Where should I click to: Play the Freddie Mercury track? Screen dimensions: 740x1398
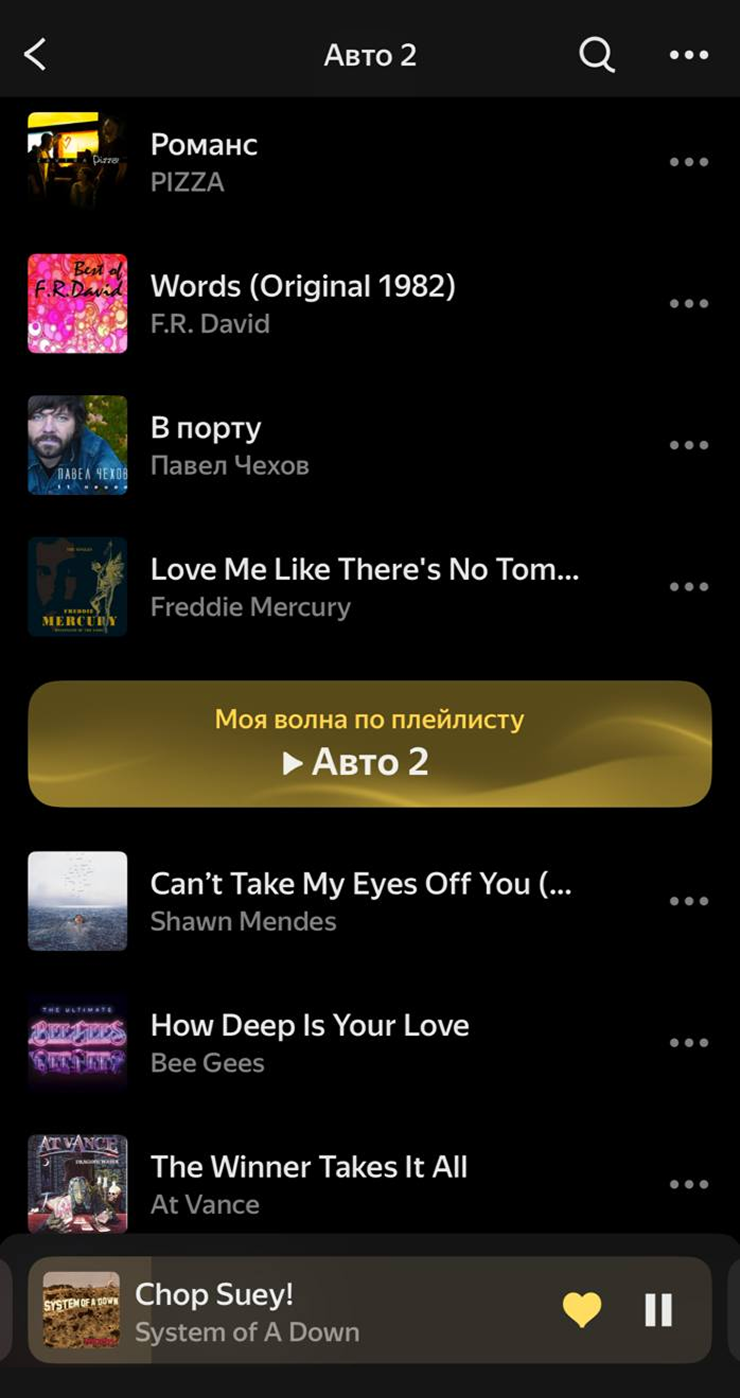point(364,587)
